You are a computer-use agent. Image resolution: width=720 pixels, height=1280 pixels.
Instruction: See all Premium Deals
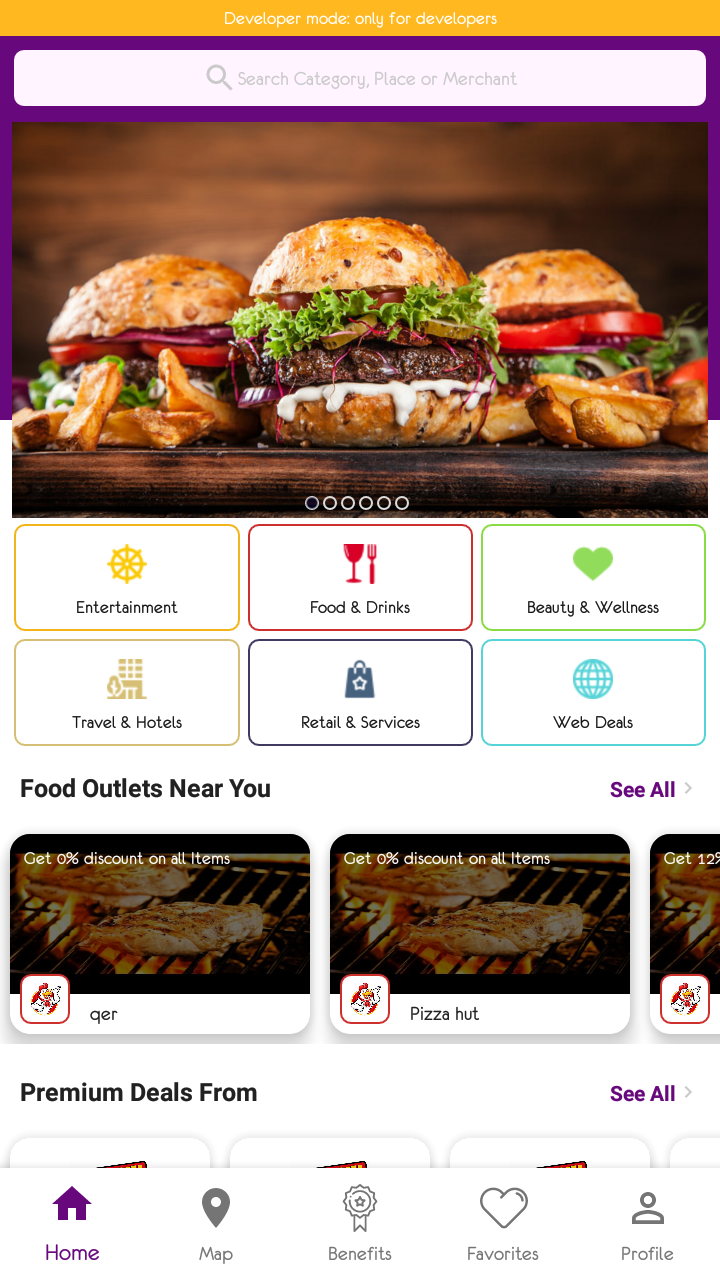click(x=650, y=1094)
